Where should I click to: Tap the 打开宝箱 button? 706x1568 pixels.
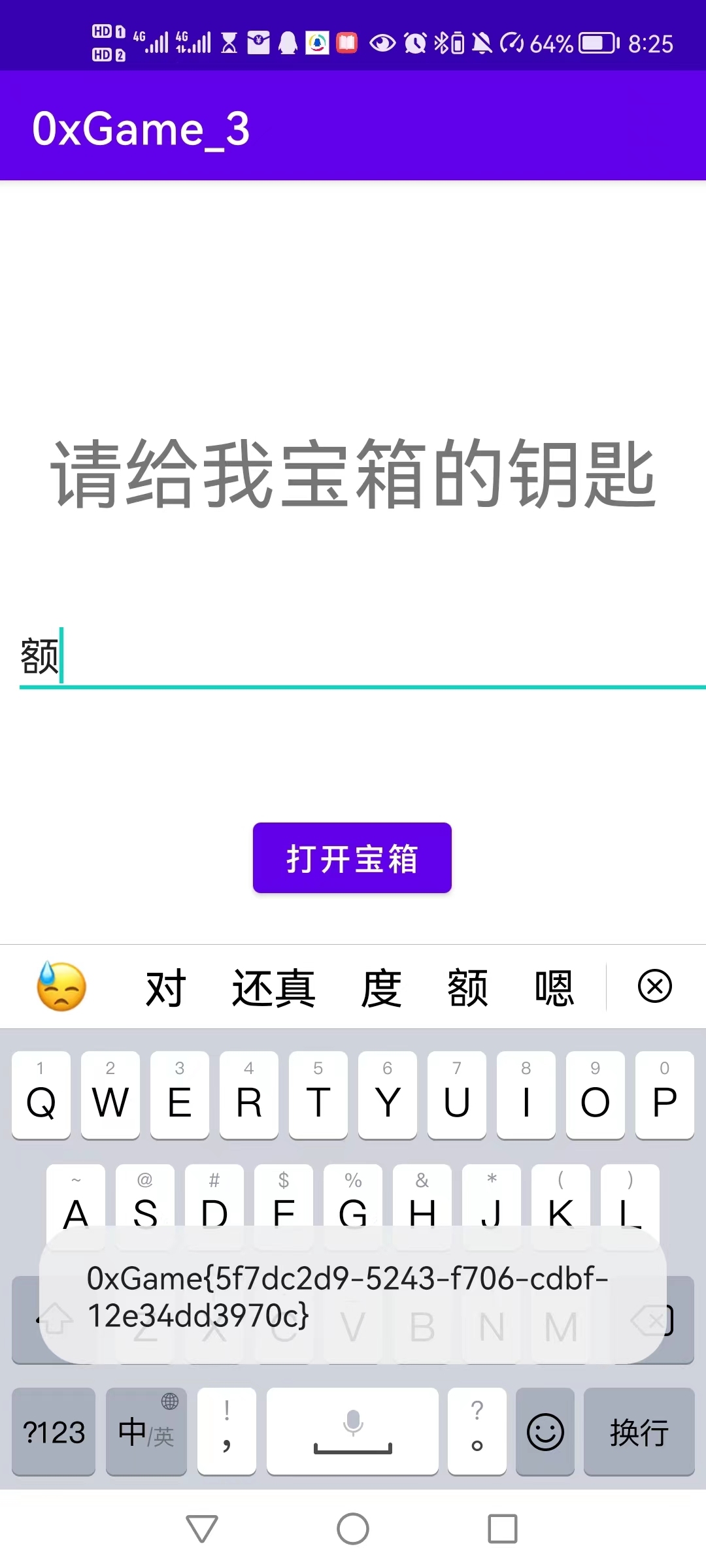(x=352, y=858)
